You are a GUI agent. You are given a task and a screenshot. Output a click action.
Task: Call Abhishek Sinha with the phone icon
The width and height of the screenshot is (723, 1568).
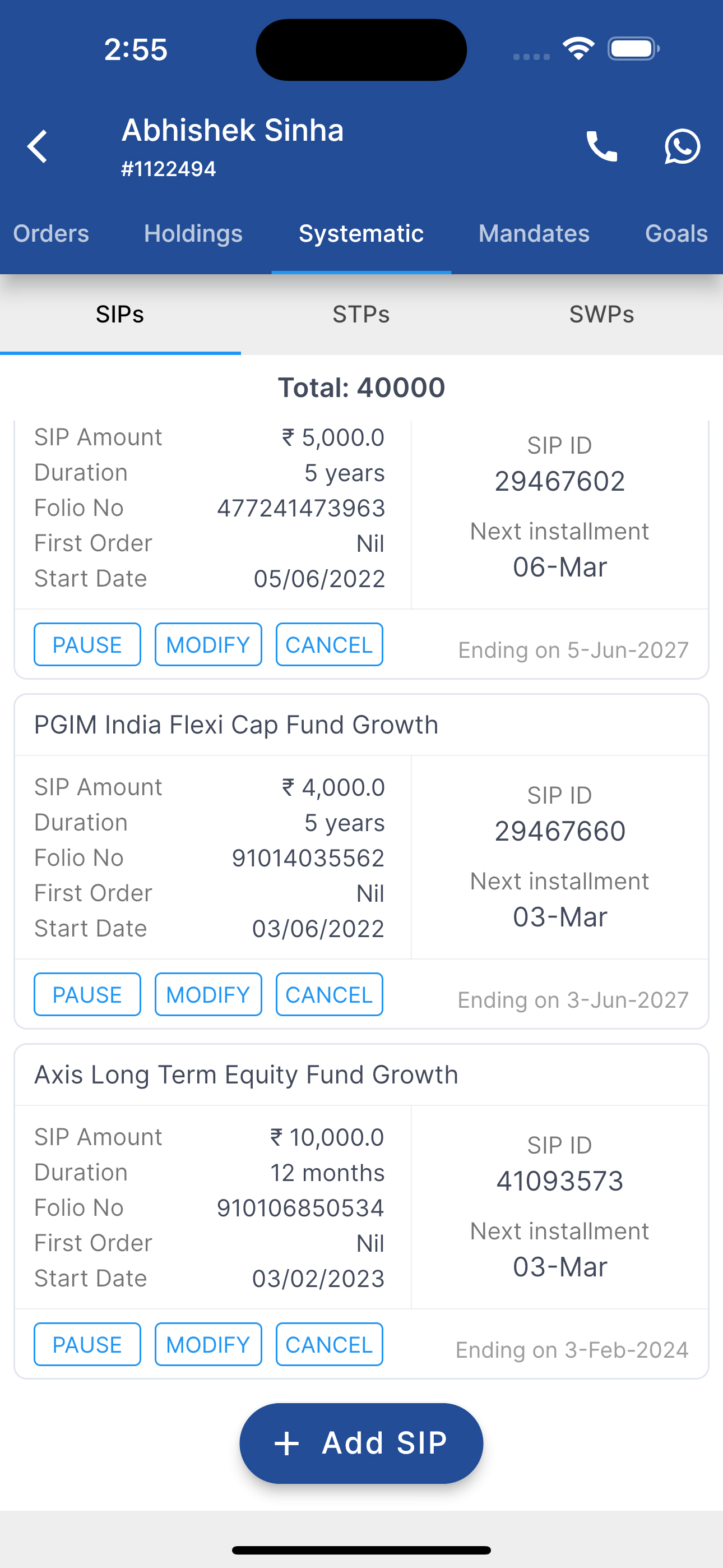coord(601,147)
